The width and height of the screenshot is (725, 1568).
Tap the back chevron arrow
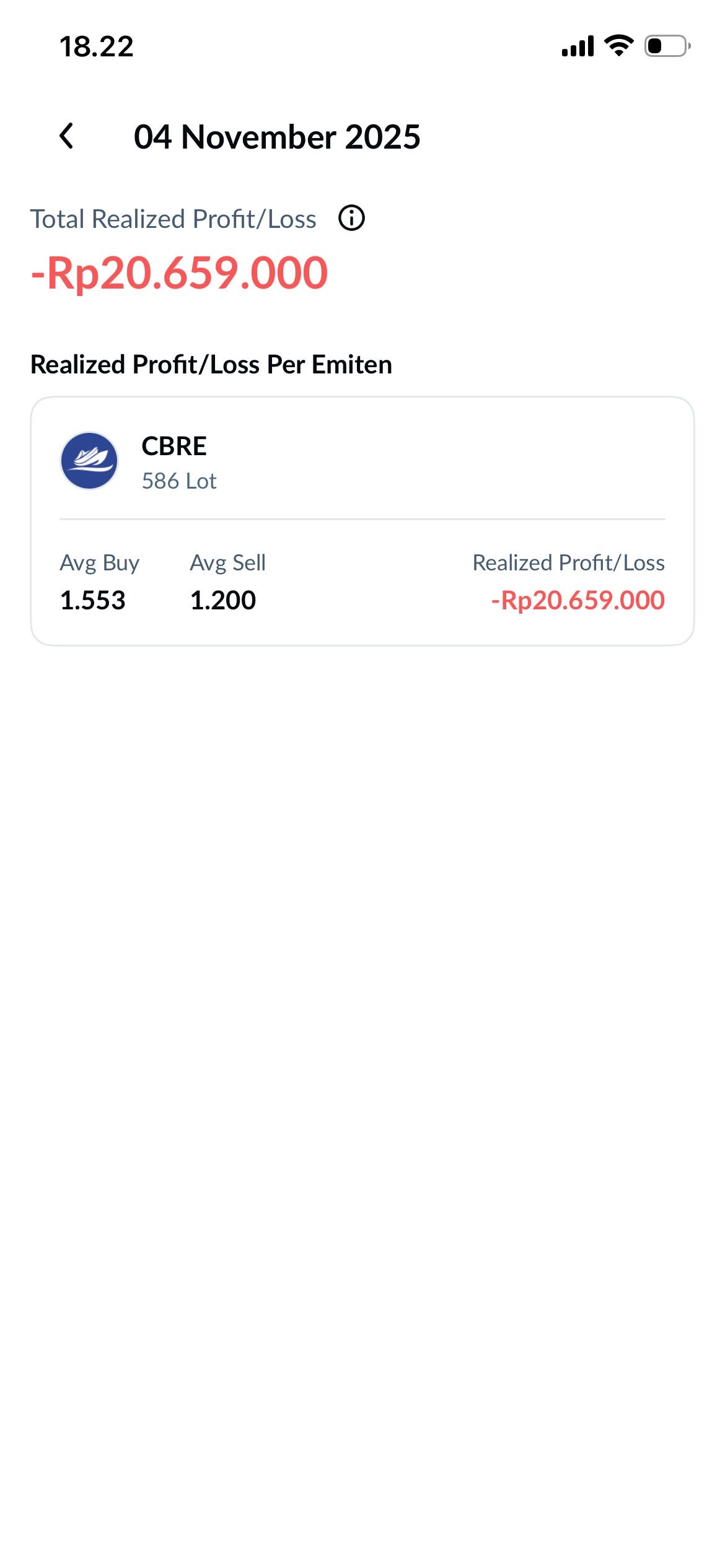(x=67, y=137)
